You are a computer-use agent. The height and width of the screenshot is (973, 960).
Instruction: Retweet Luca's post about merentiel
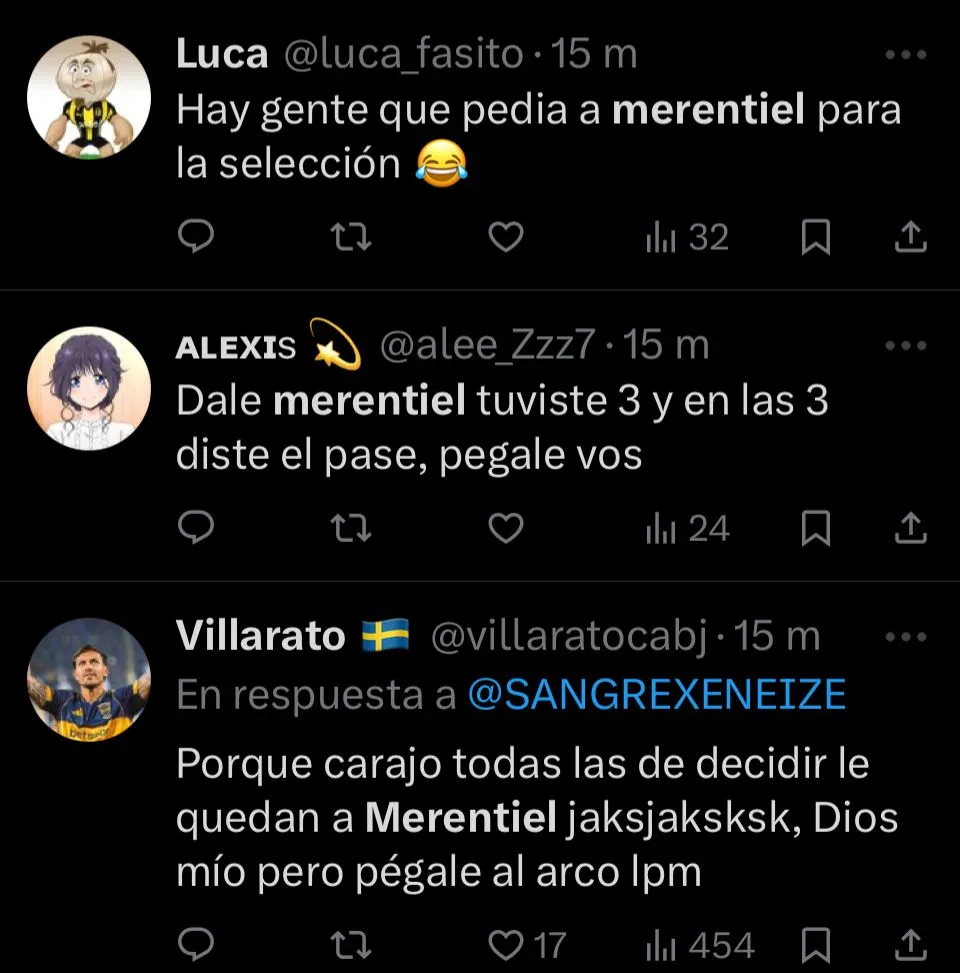pyautogui.click(x=351, y=237)
